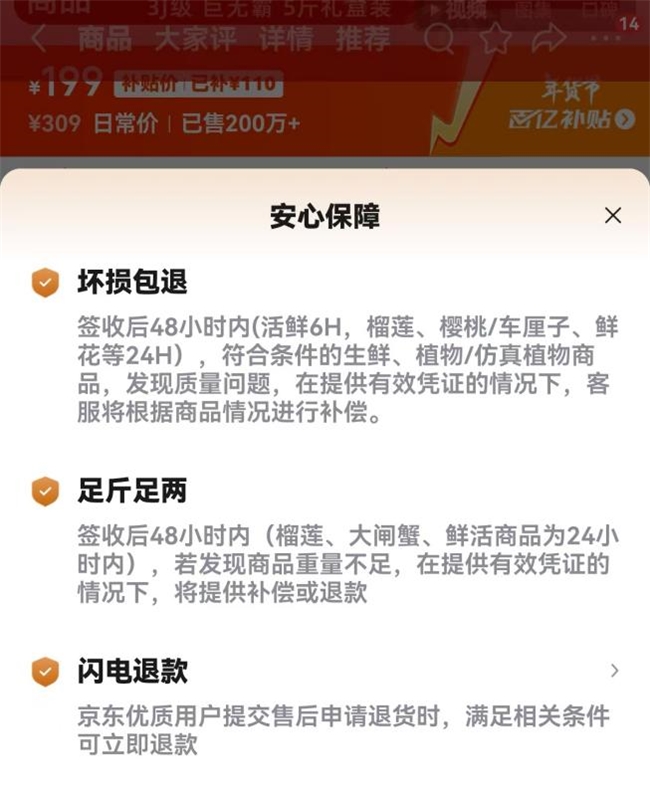
Task: Favorite this product with star icon
Action: pyautogui.click(x=495, y=40)
